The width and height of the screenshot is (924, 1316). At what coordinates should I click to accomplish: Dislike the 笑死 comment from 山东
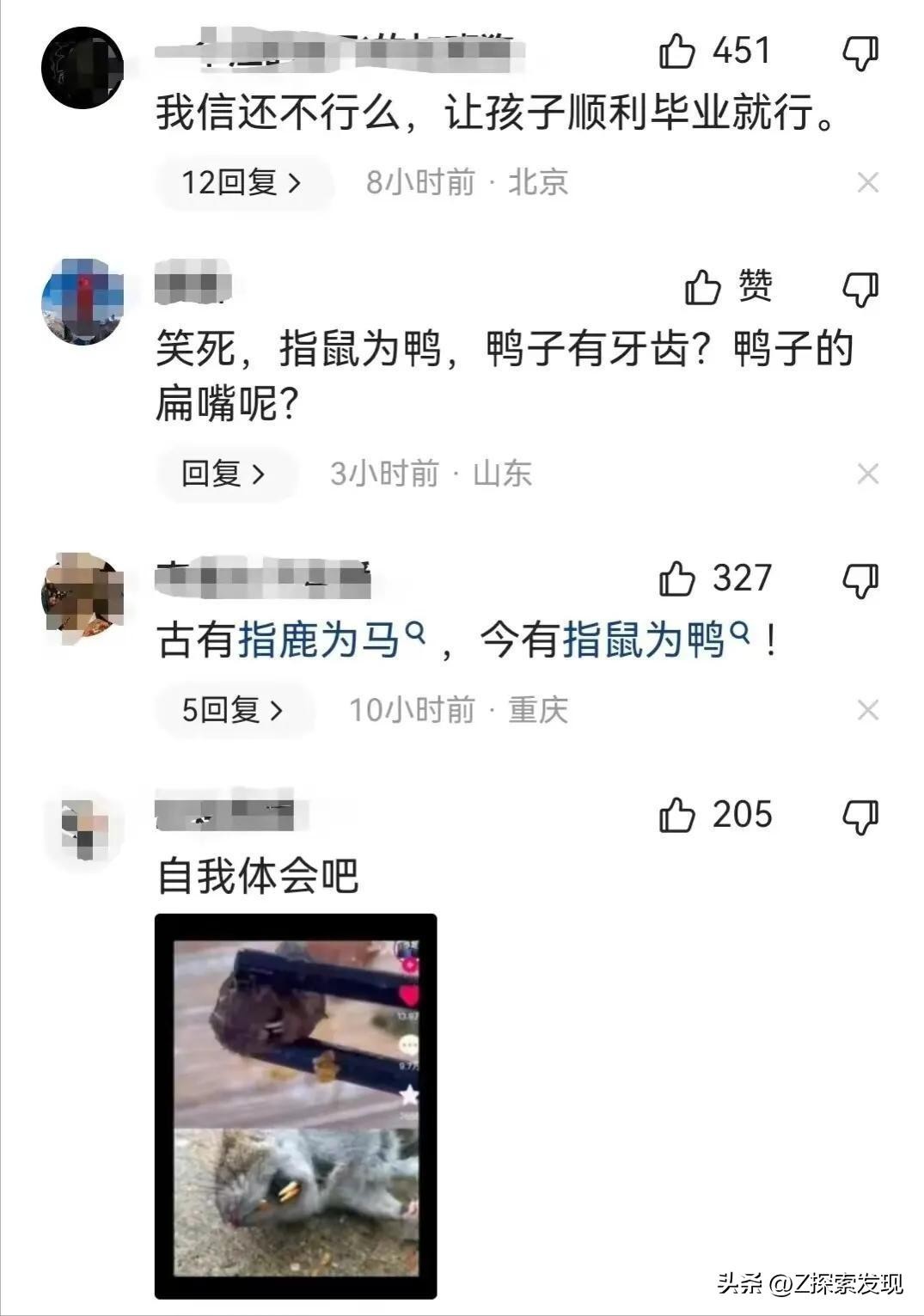pos(860,289)
